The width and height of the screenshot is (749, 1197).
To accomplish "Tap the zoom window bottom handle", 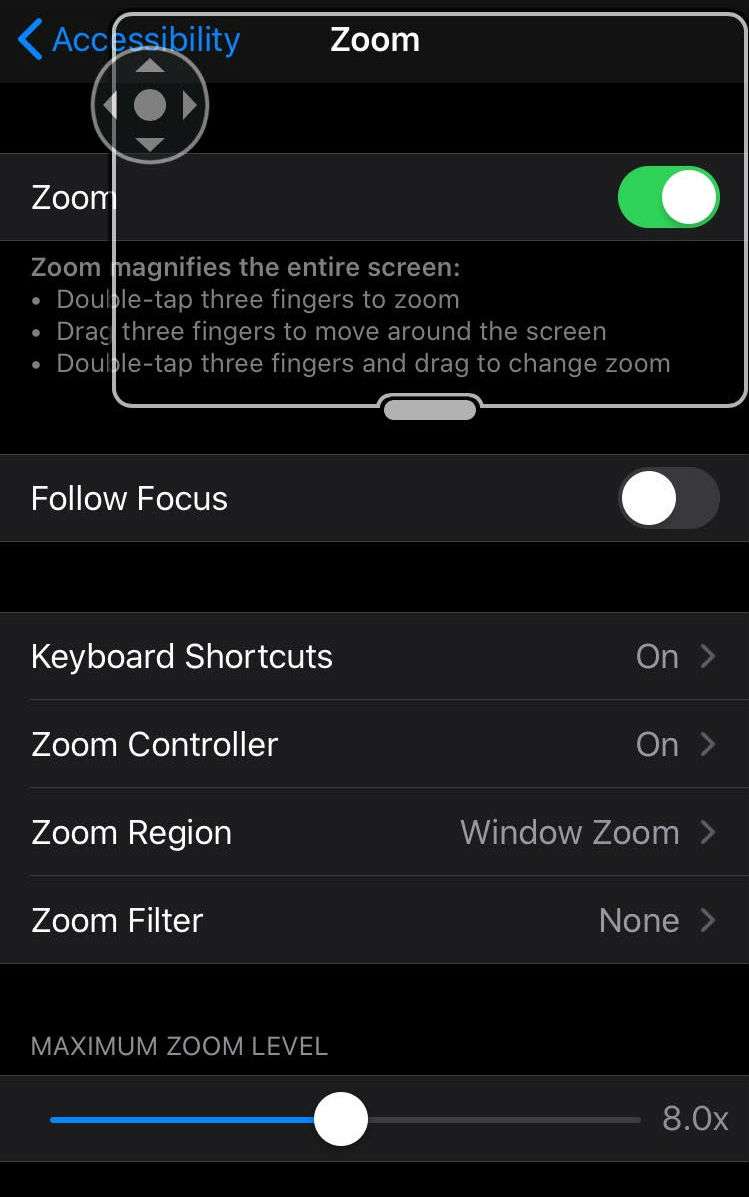I will point(430,409).
